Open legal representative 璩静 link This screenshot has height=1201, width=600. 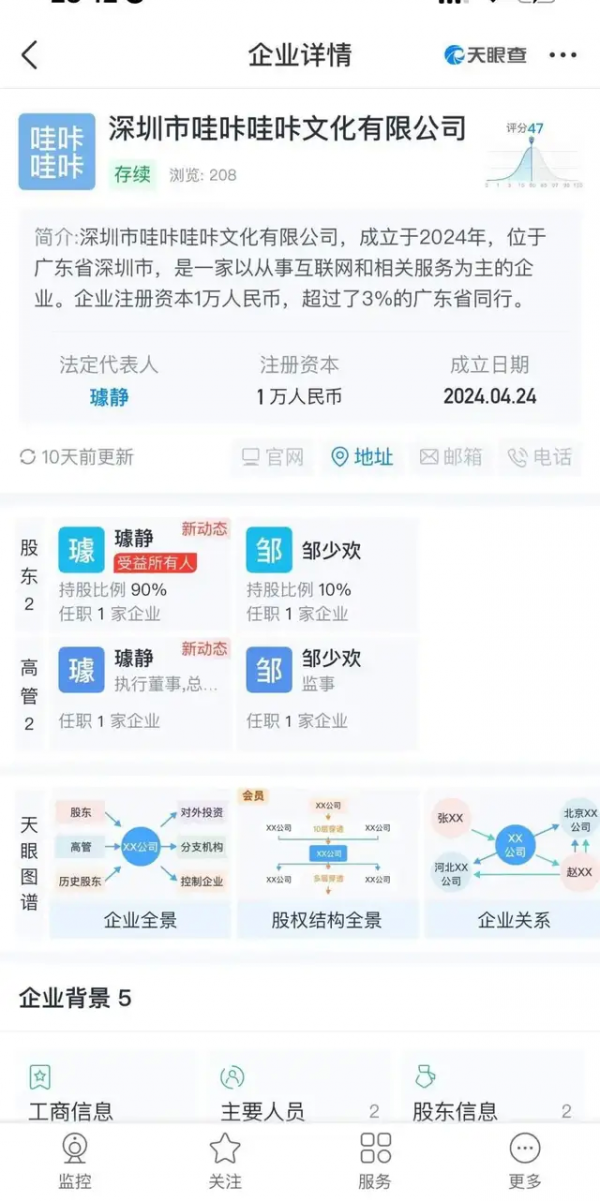coord(109,397)
